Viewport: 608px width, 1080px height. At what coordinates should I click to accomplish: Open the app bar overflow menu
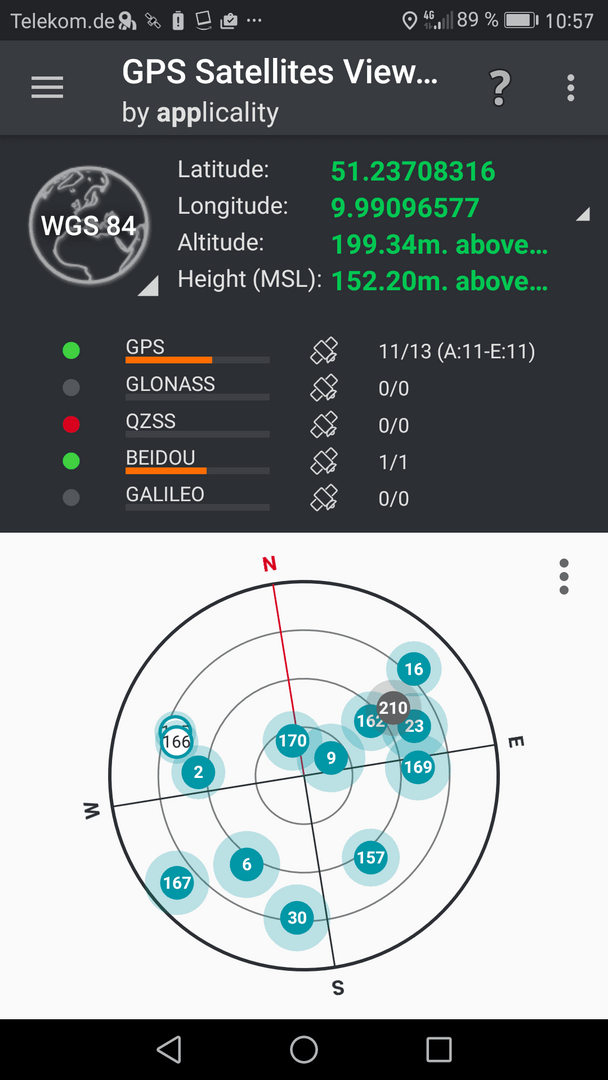tap(571, 88)
